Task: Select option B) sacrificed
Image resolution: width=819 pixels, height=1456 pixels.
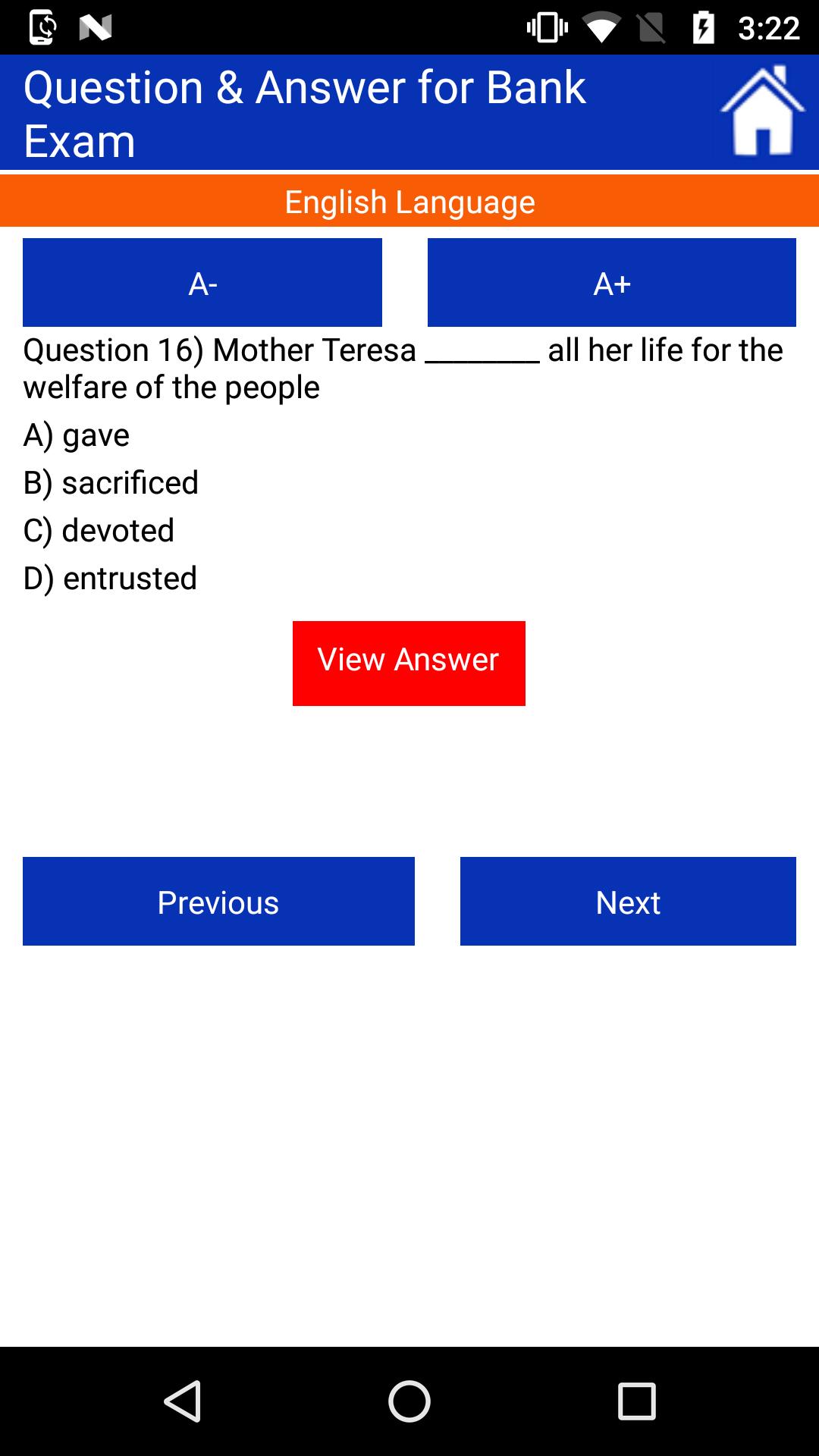Action: click(x=111, y=482)
